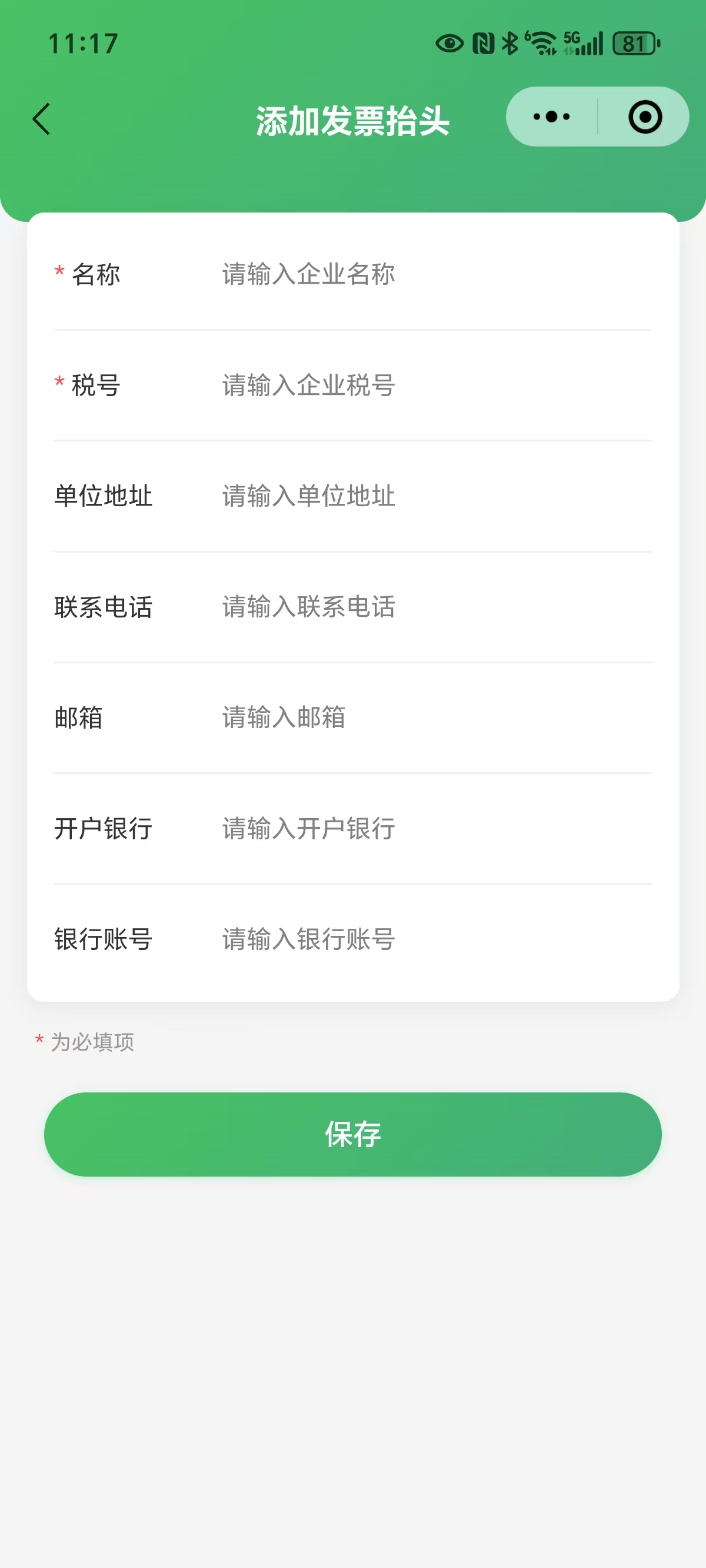Open the mini program more options menu
This screenshot has width=706, height=1568.
pyautogui.click(x=551, y=117)
